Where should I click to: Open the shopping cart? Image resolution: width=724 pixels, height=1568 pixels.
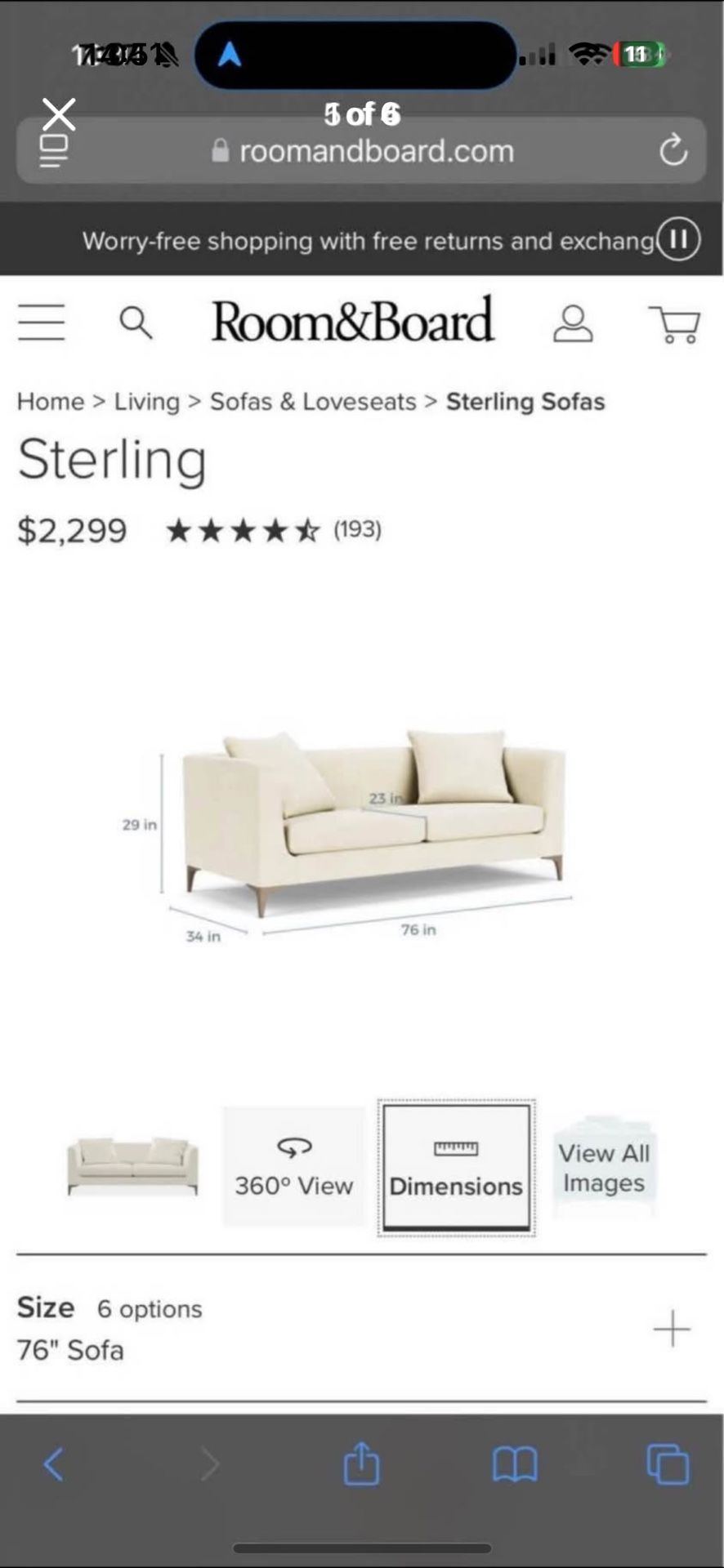675,323
